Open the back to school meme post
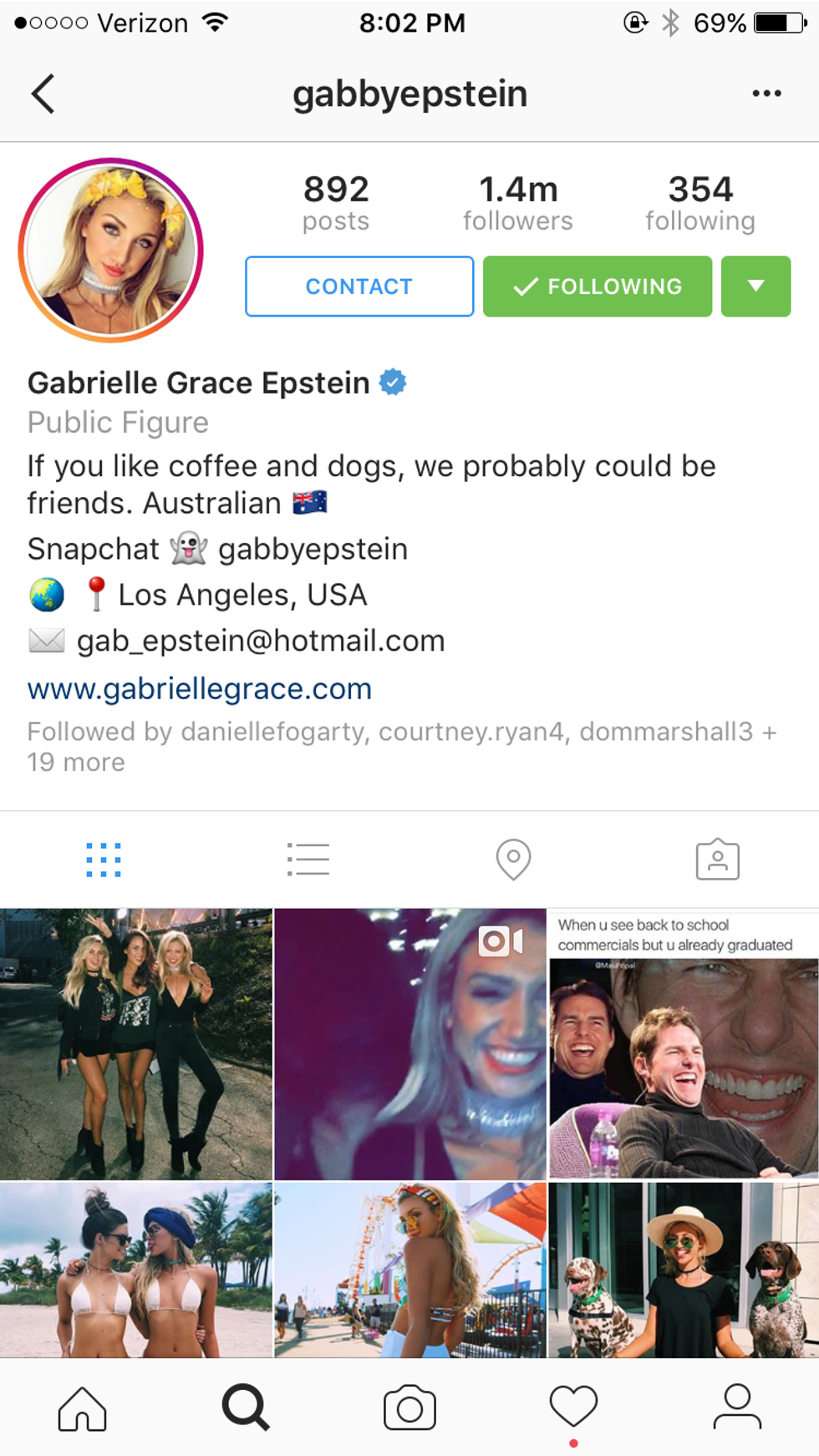 coord(684,1044)
